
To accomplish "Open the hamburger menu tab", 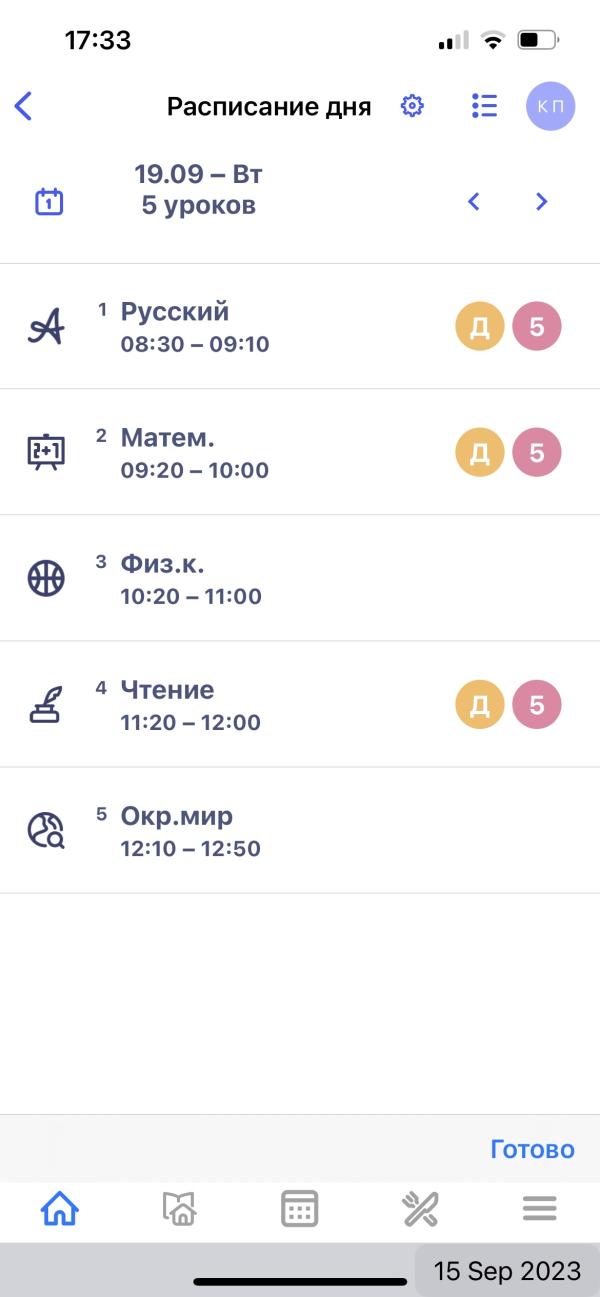I will [x=539, y=1210].
